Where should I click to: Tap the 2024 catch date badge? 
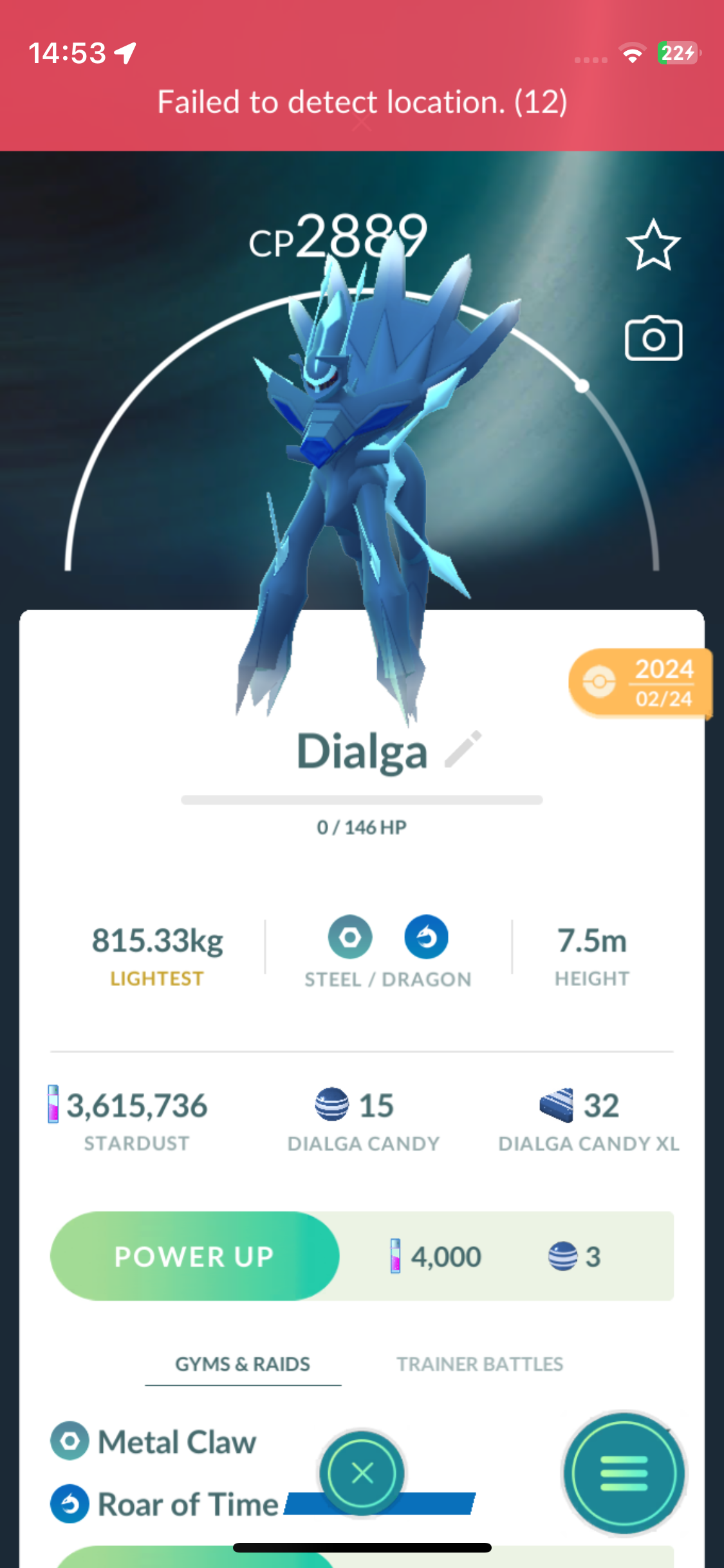pos(640,683)
